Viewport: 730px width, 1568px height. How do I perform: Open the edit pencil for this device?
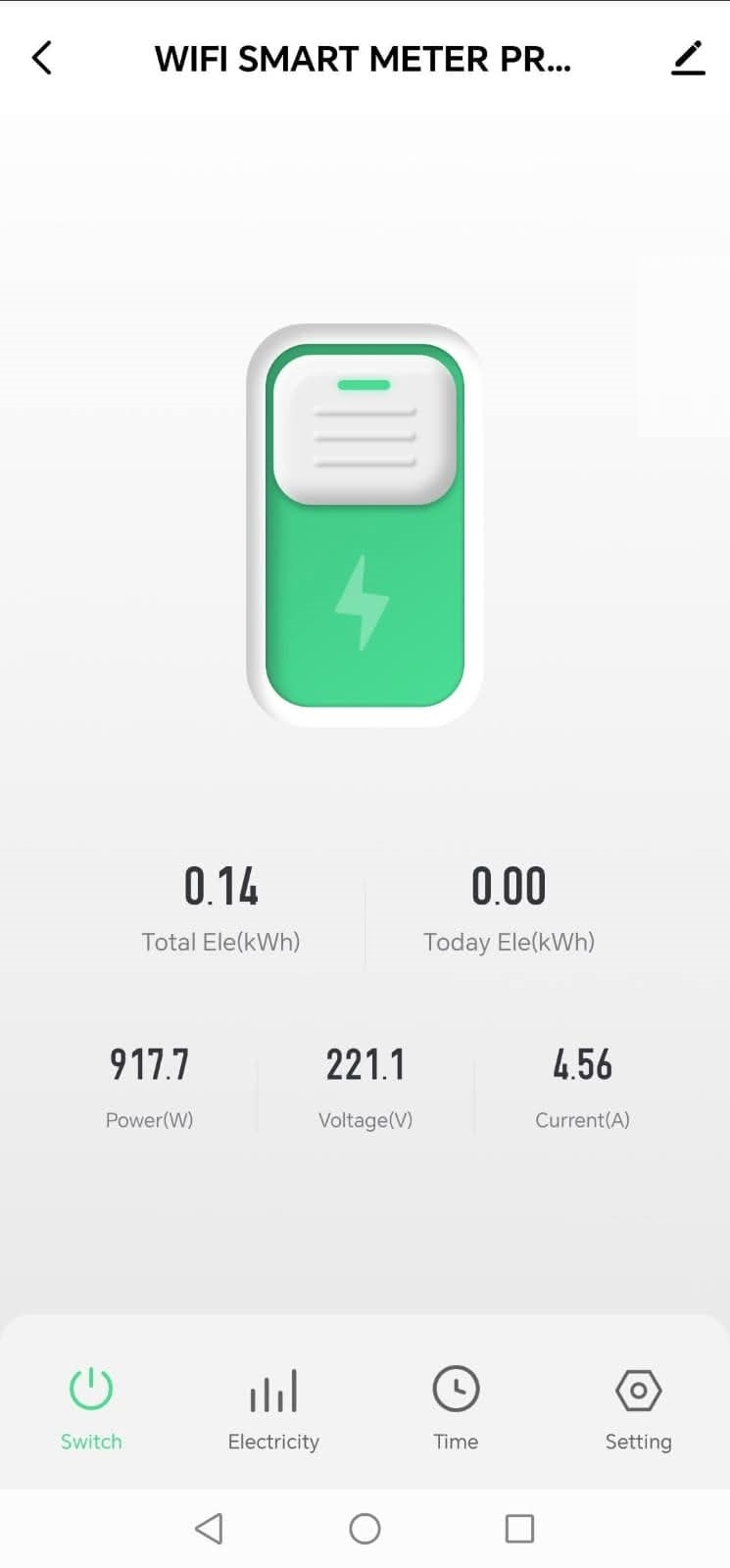(688, 58)
